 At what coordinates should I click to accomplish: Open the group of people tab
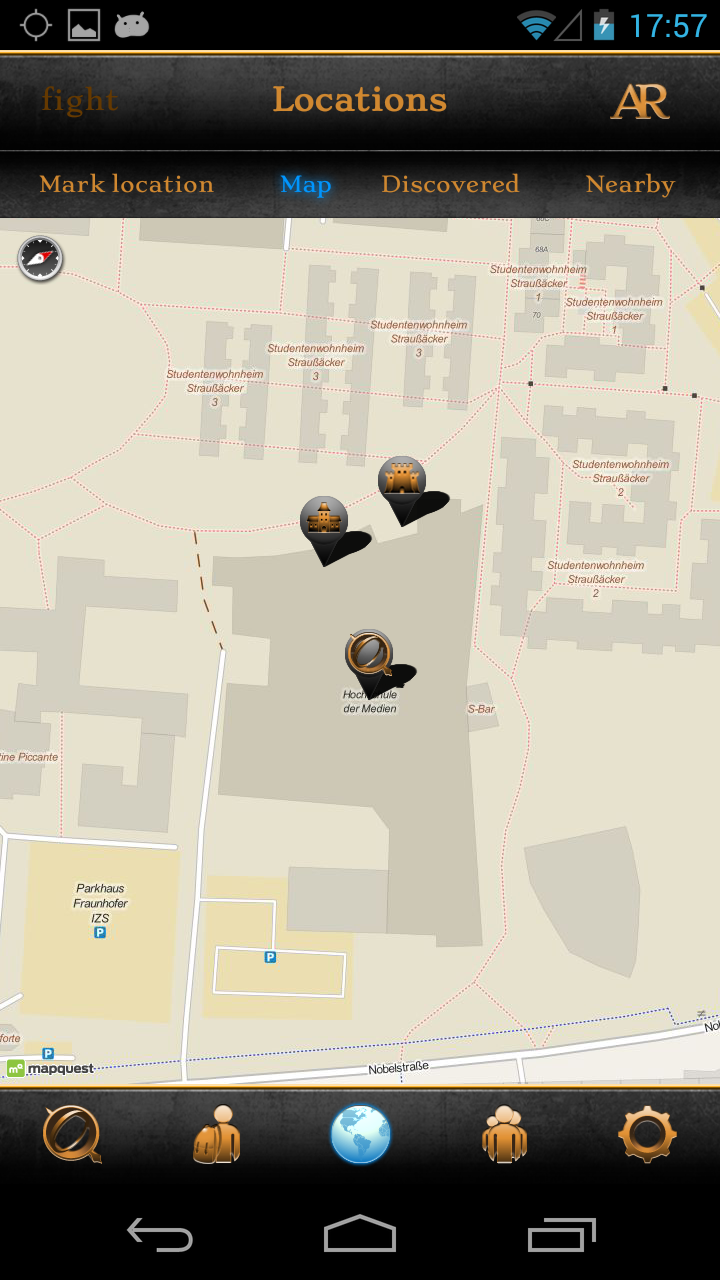(x=504, y=1134)
